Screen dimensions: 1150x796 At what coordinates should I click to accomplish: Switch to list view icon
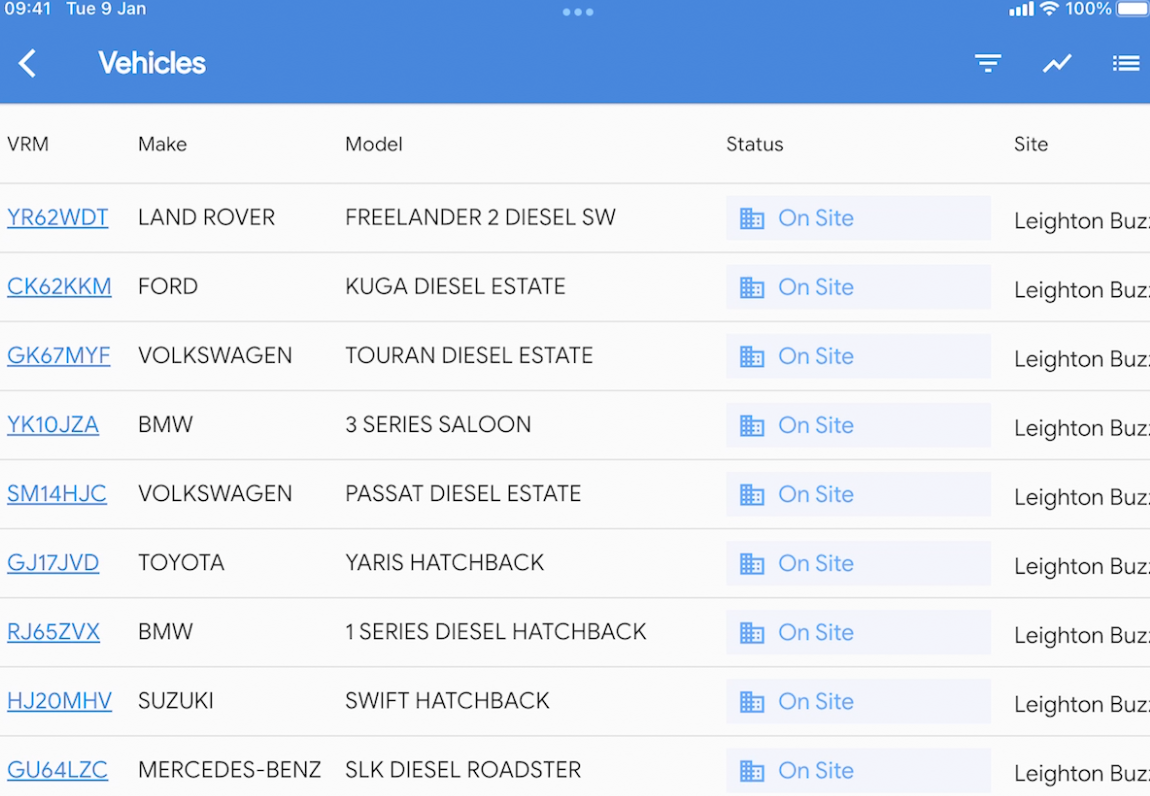click(1126, 64)
